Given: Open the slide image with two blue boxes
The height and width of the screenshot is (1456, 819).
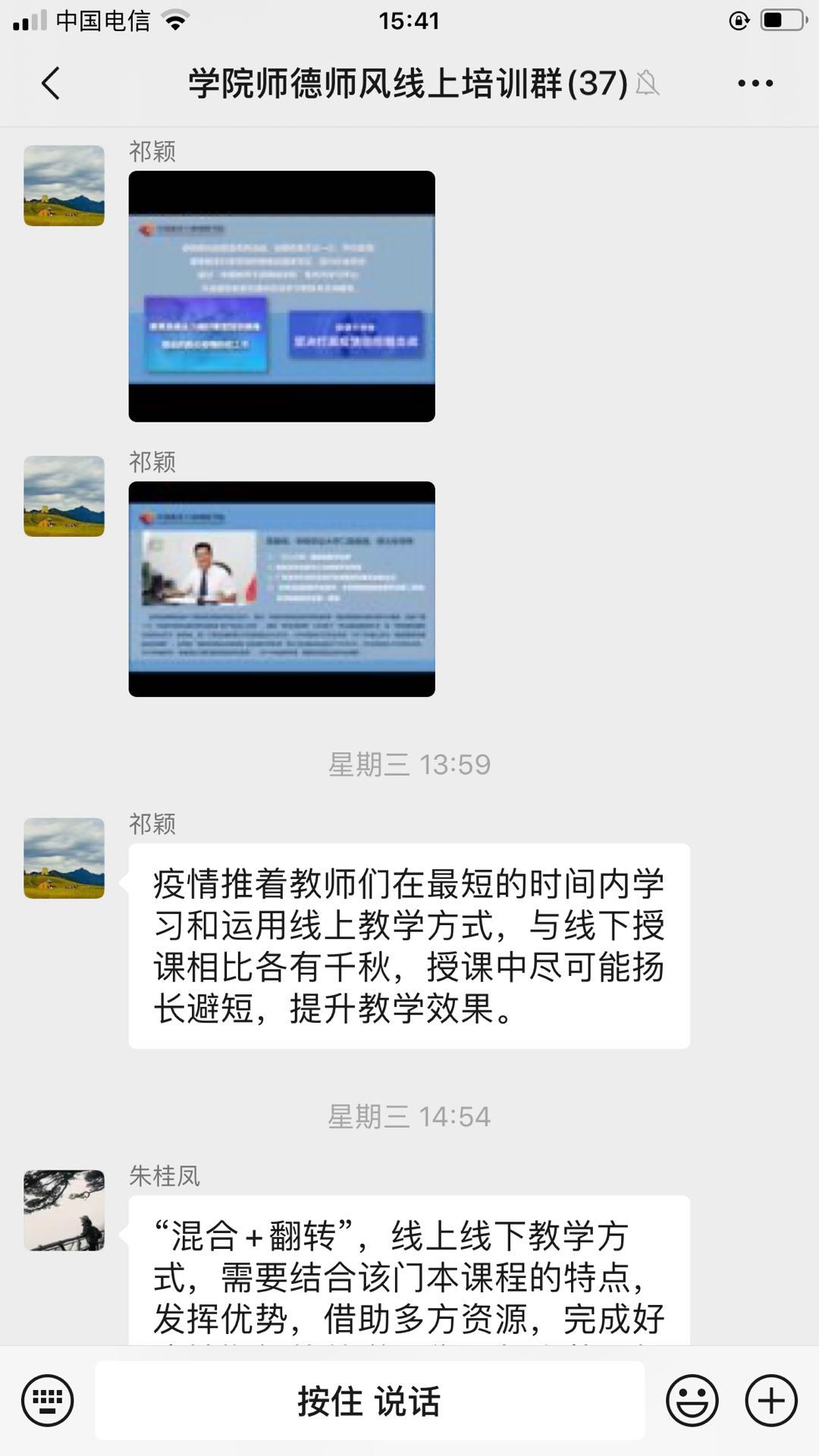Looking at the screenshot, I should coord(282,297).
